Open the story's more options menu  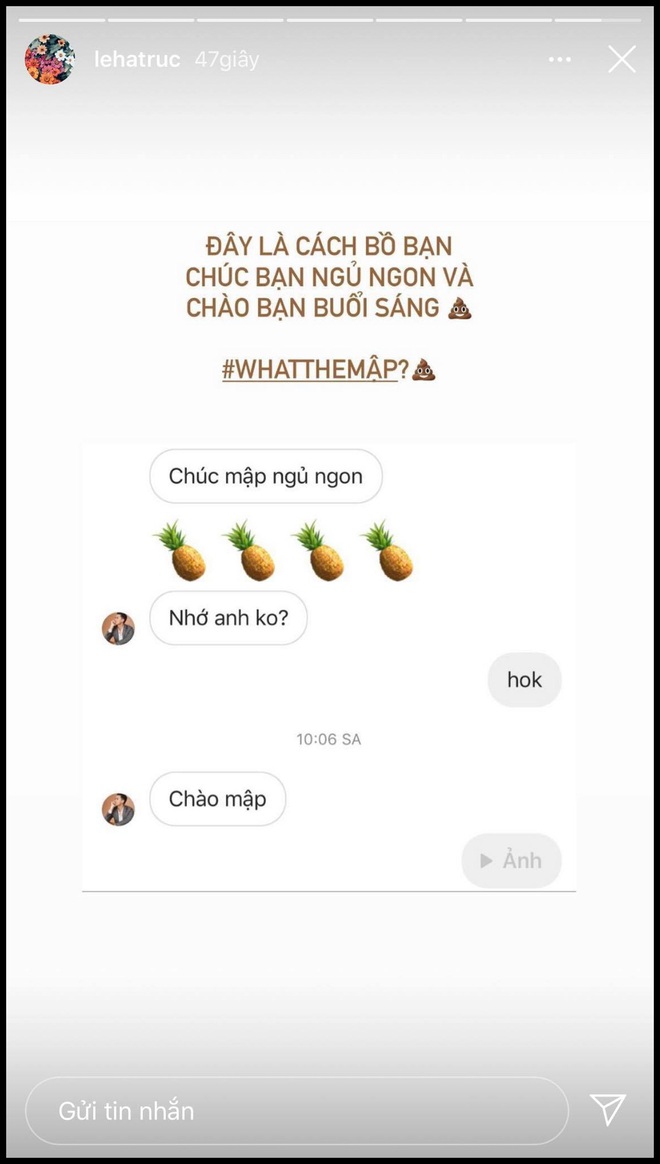pyautogui.click(x=560, y=60)
